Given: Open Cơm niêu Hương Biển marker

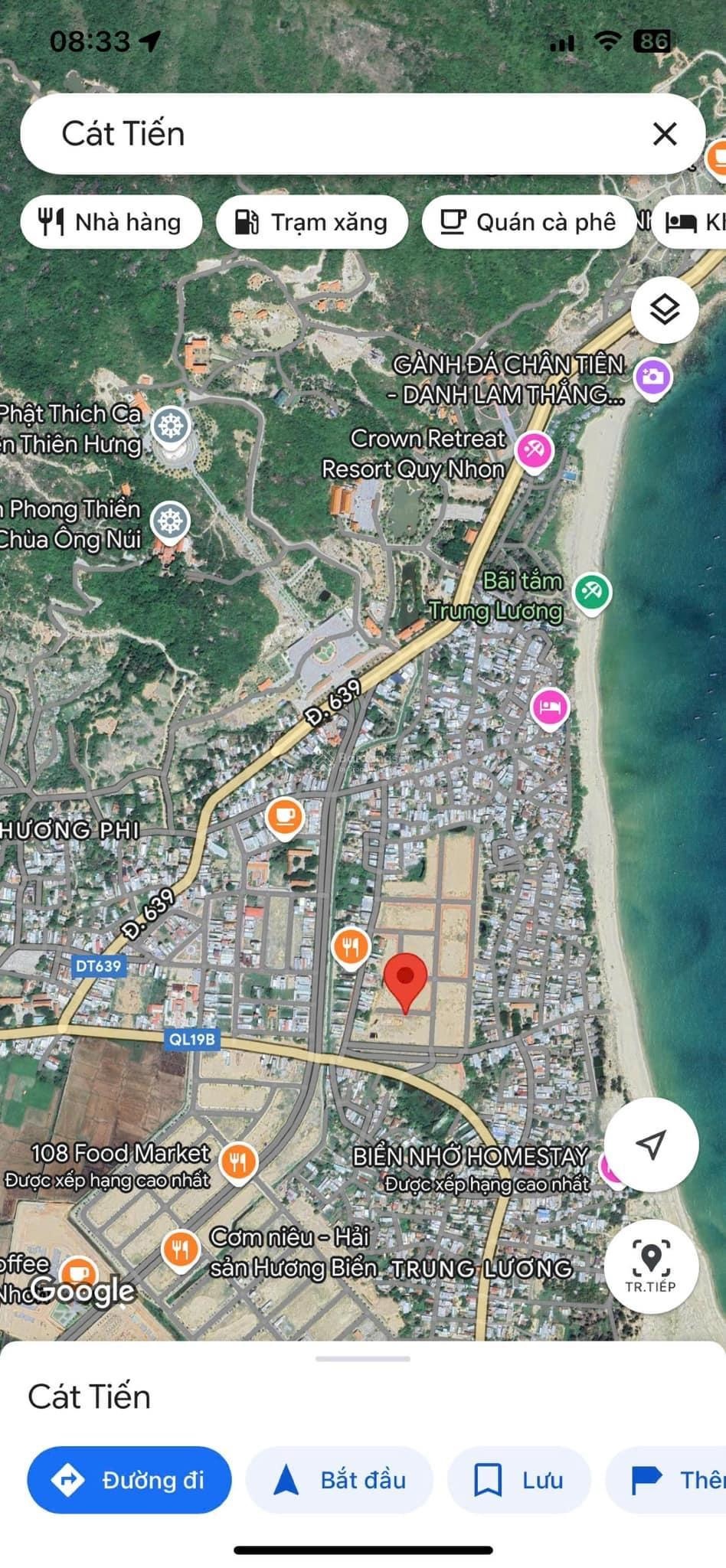Looking at the screenshot, I should tap(181, 1250).
